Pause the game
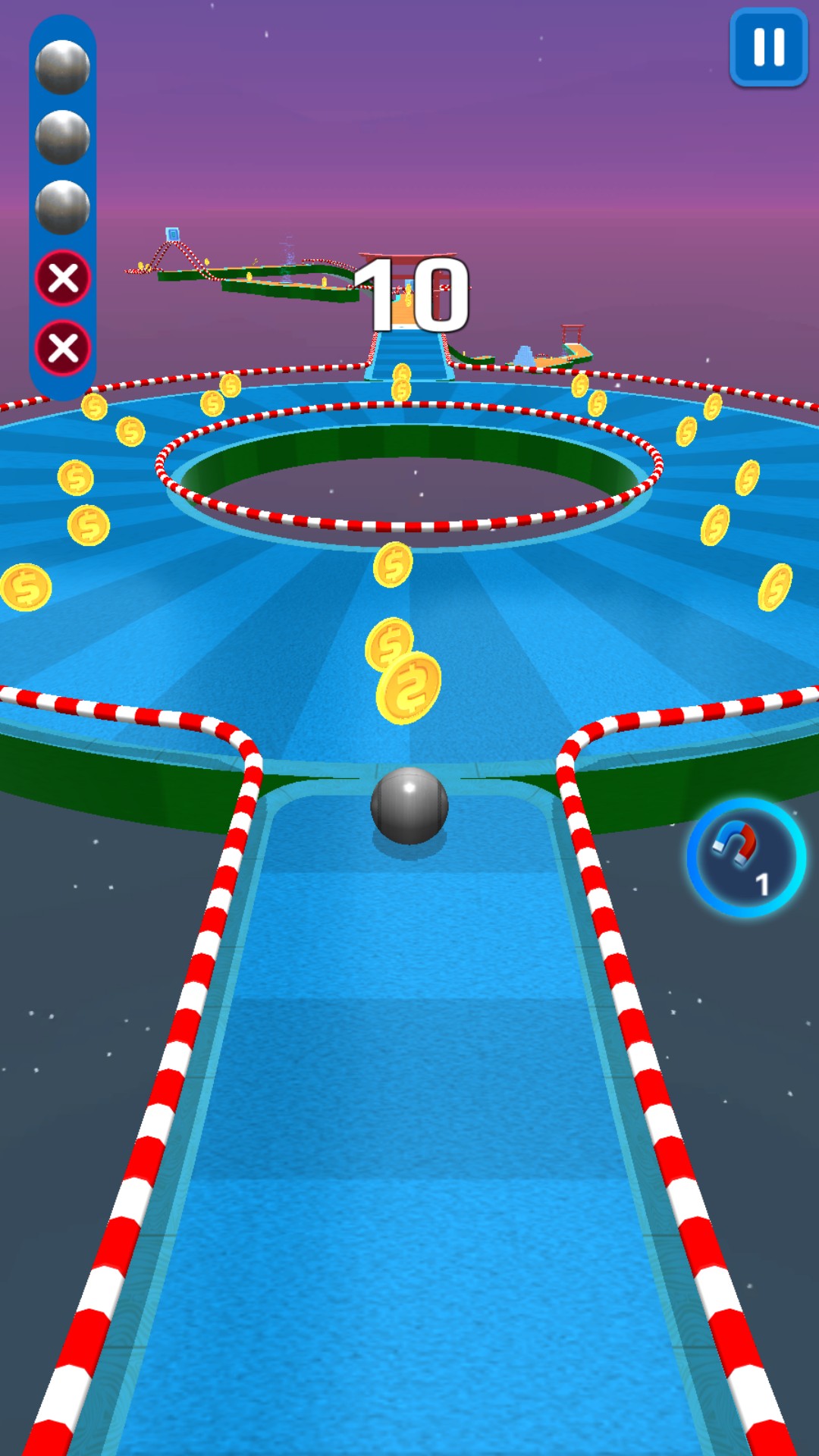The height and width of the screenshot is (1456, 819). click(768, 47)
